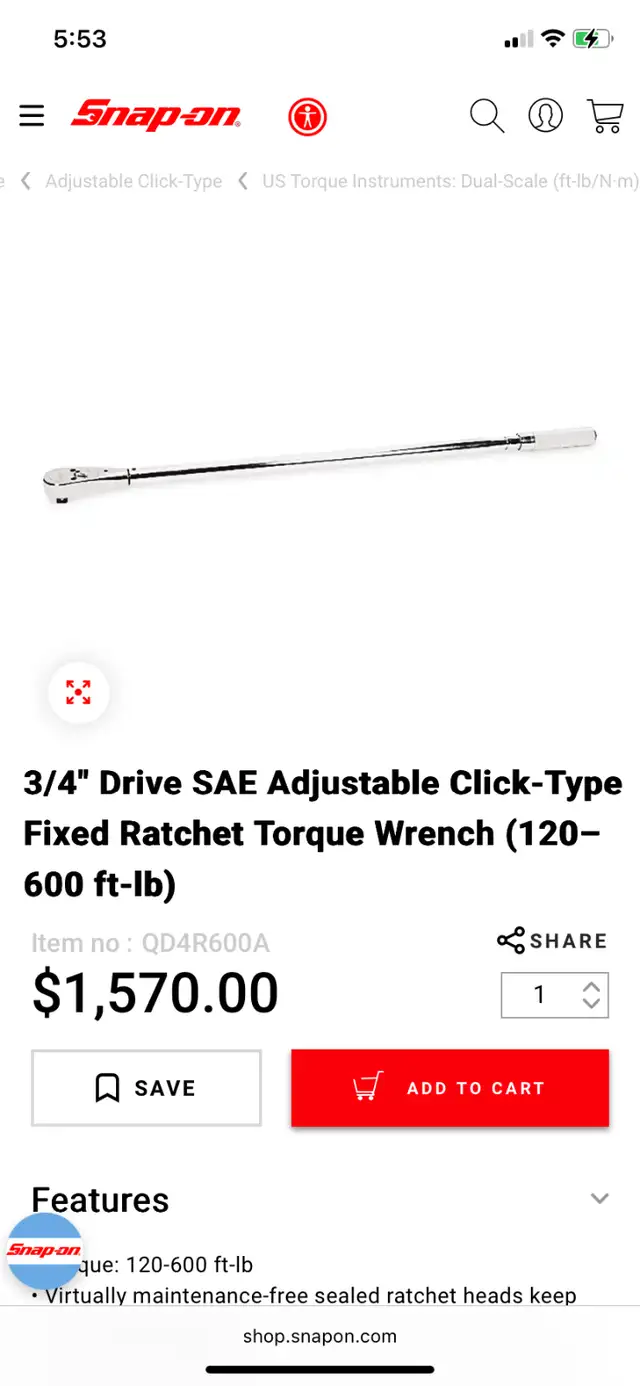Open the search magnifier
This screenshot has height=1386, width=640.
(487, 116)
